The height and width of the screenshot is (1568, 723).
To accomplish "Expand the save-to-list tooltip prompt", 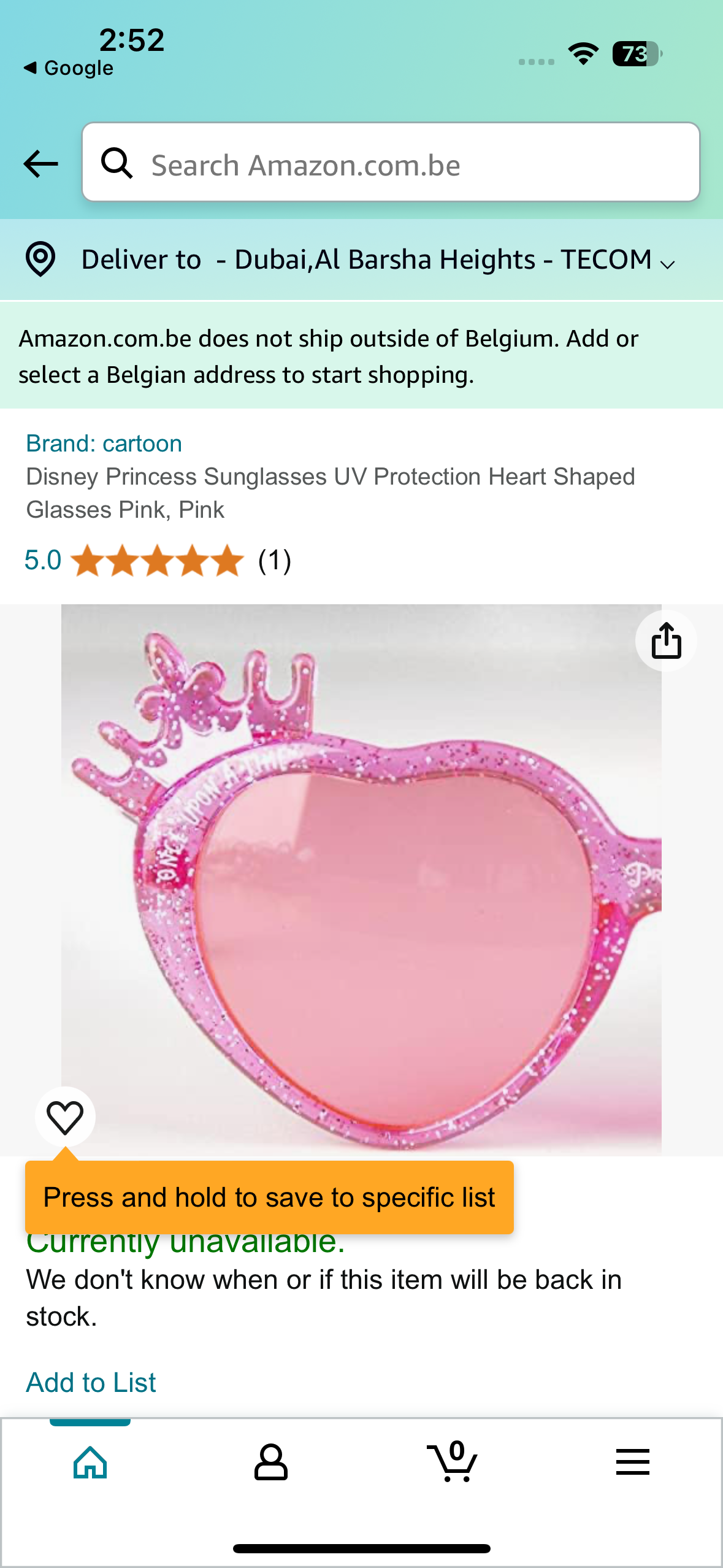I will tap(269, 1197).
